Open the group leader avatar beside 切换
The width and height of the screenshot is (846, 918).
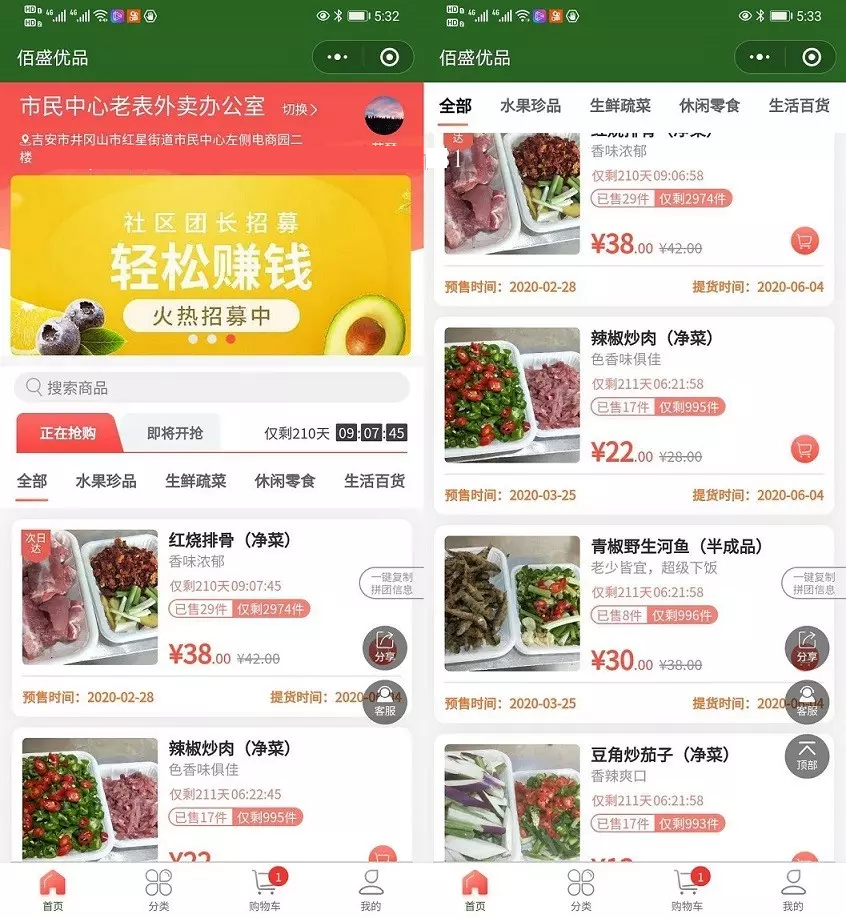coord(384,117)
